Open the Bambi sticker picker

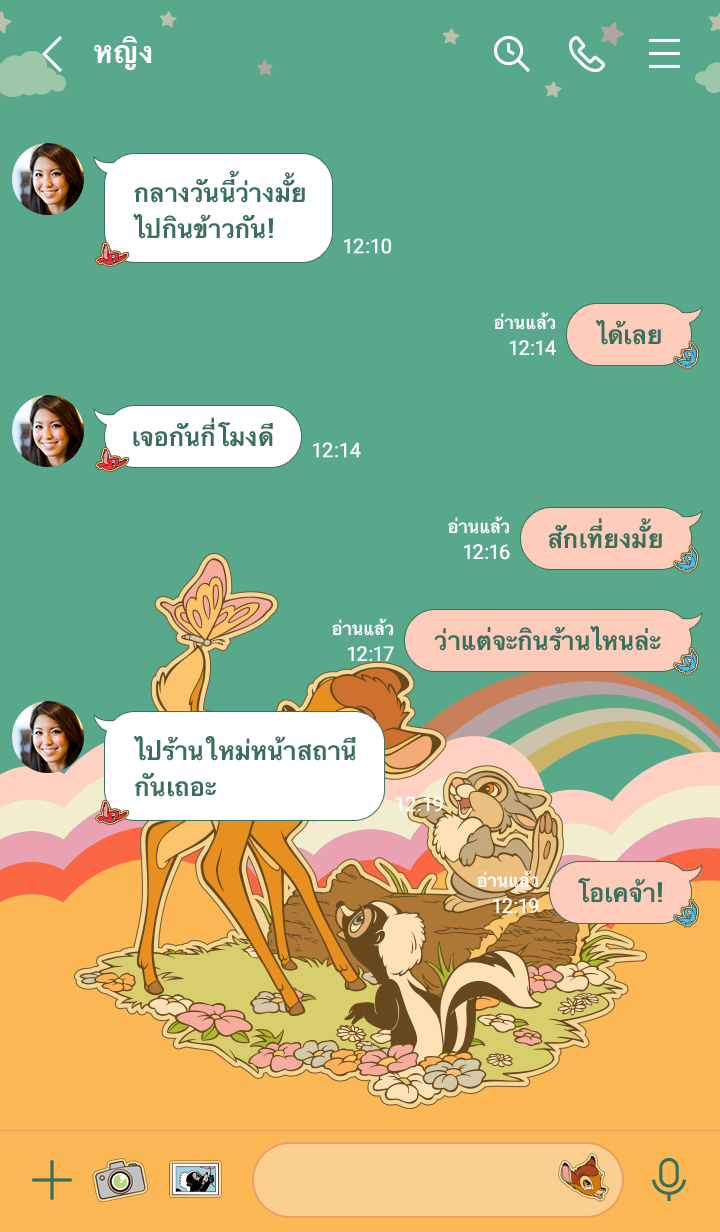(582, 1178)
